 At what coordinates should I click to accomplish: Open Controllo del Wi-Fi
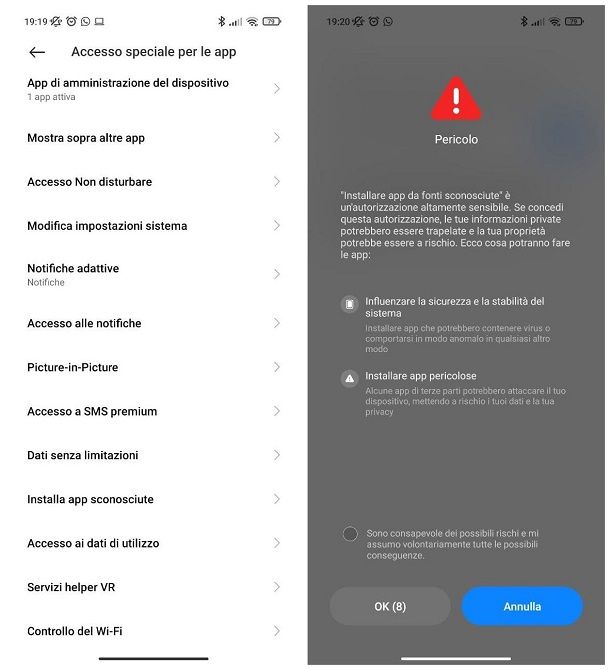click(x=150, y=631)
